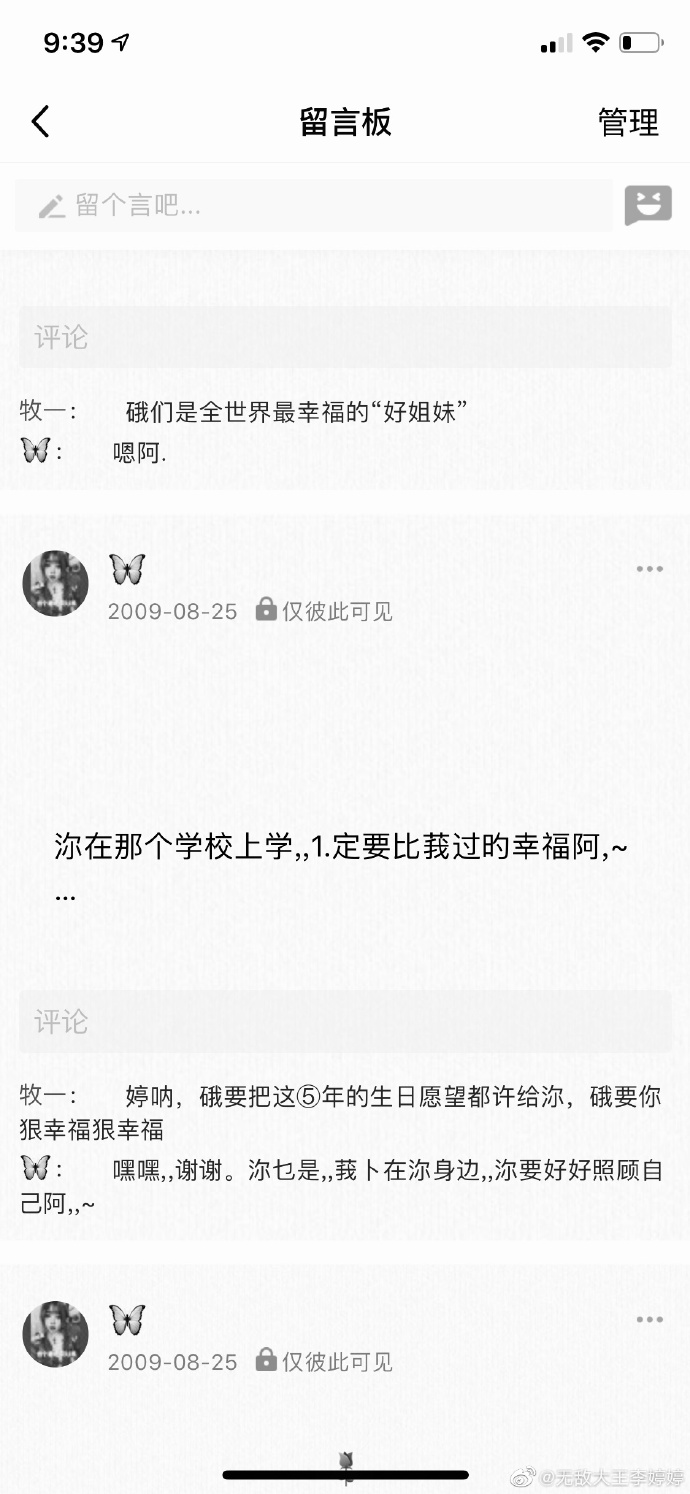Image resolution: width=690 pixels, height=1494 pixels.
Task: Tap the 留个言吧 message input field
Action: [313, 206]
